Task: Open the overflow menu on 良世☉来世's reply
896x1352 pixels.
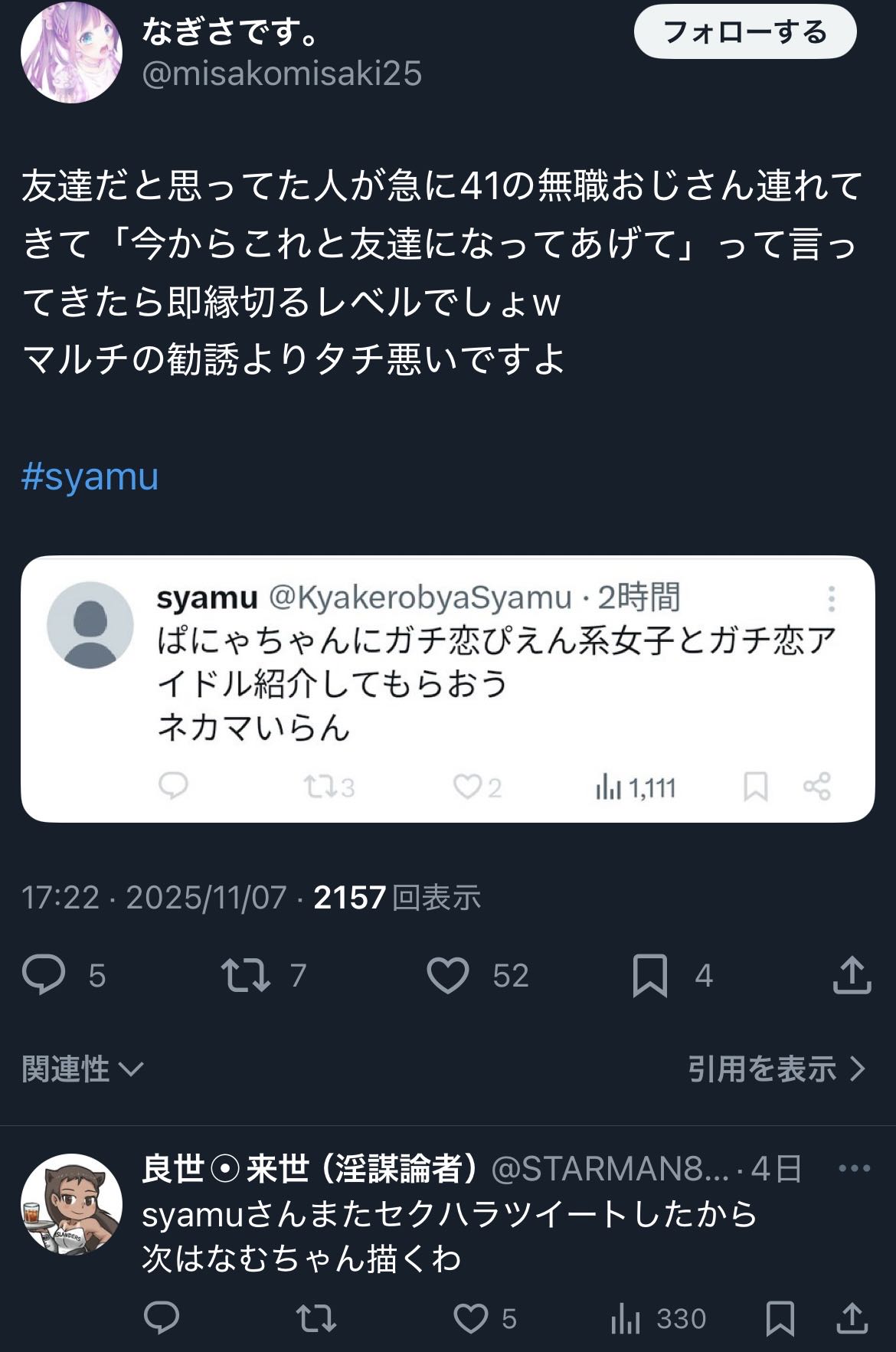Action: click(855, 1169)
